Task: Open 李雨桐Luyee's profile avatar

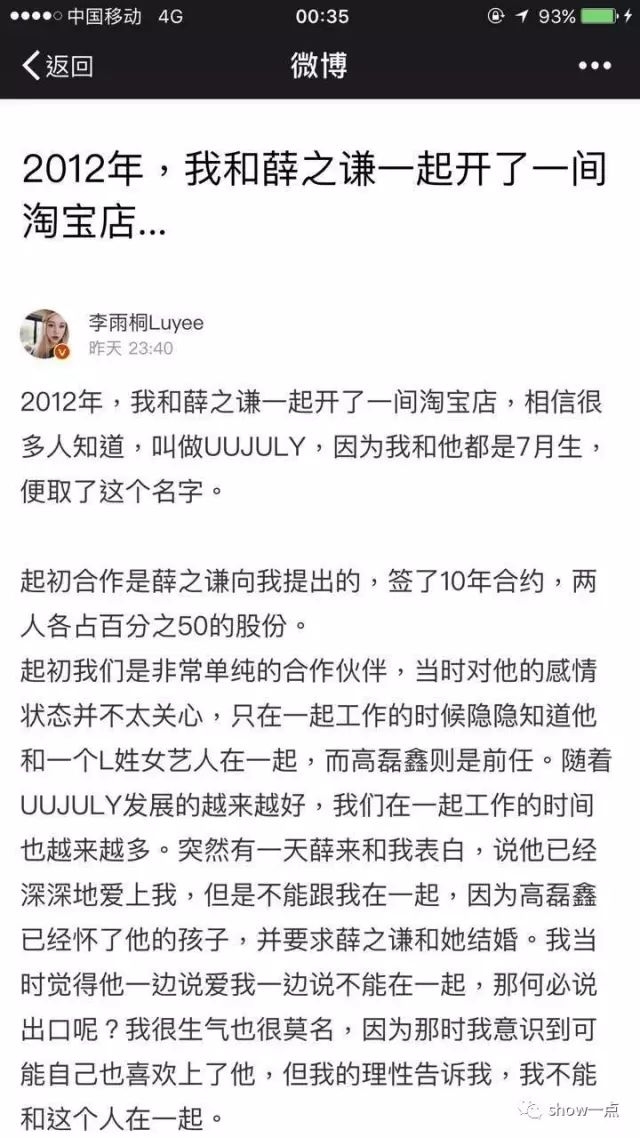Action: pos(46,333)
